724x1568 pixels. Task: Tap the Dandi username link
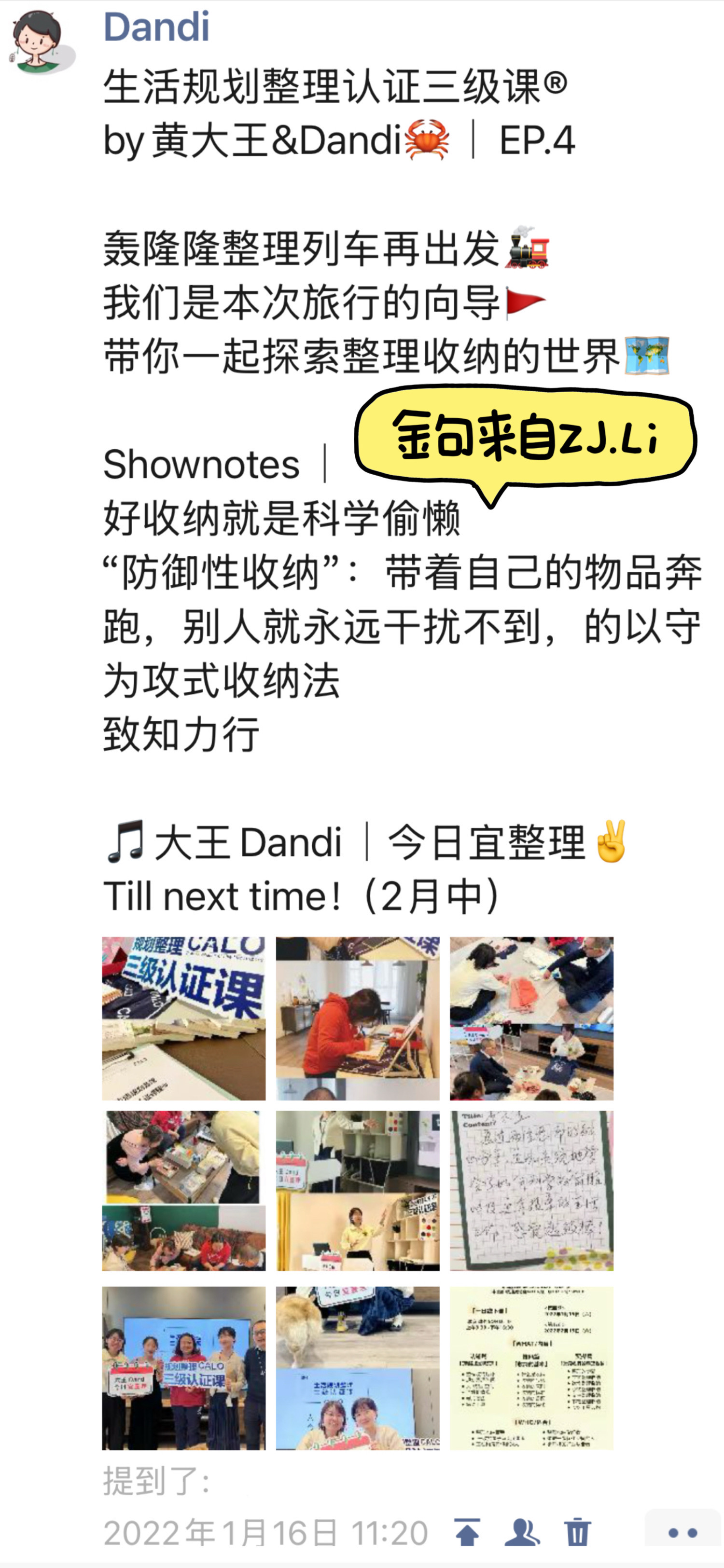point(156,28)
